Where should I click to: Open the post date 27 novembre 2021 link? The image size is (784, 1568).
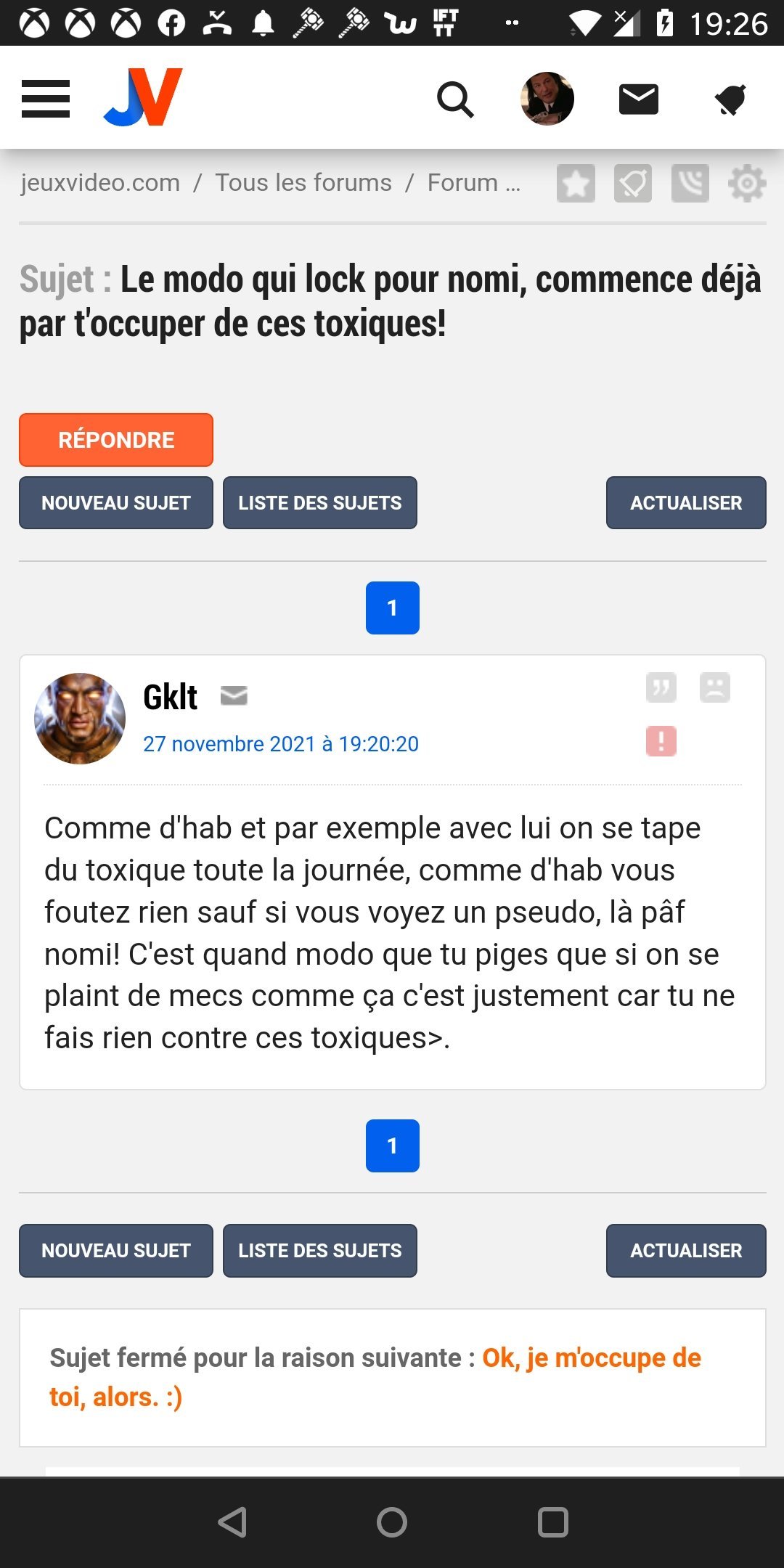click(280, 744)
